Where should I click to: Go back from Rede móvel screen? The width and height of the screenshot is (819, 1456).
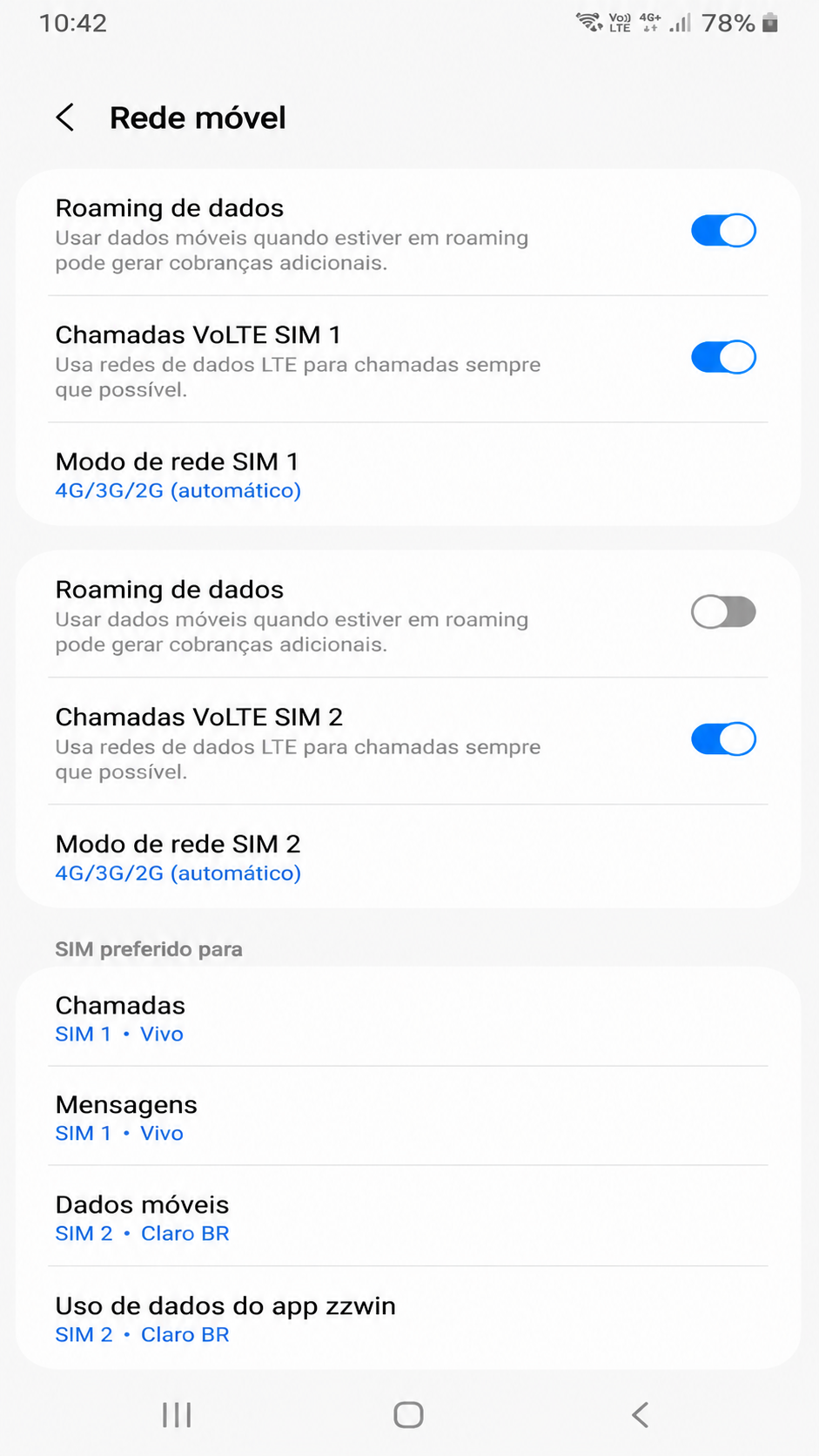click(65, 118)
